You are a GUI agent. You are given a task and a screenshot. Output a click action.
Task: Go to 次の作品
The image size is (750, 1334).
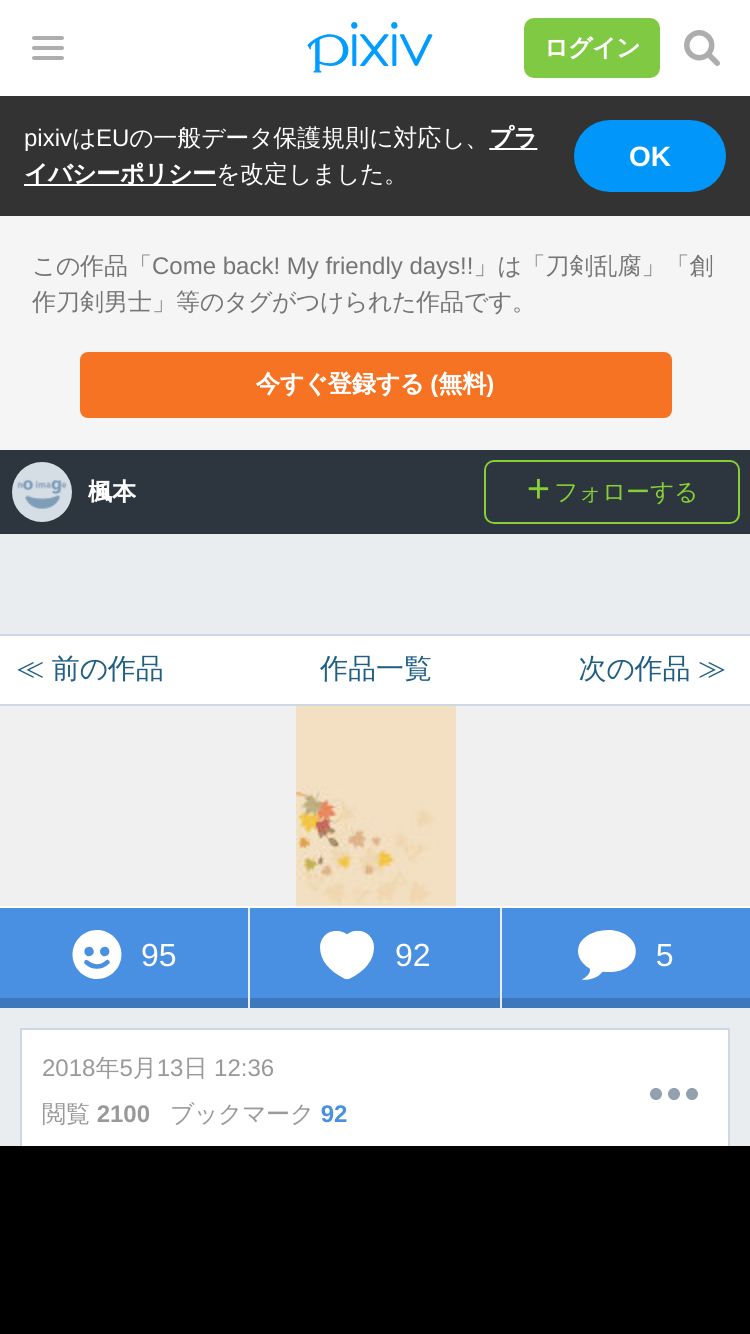pyautogui.click(x=651, y=669)
